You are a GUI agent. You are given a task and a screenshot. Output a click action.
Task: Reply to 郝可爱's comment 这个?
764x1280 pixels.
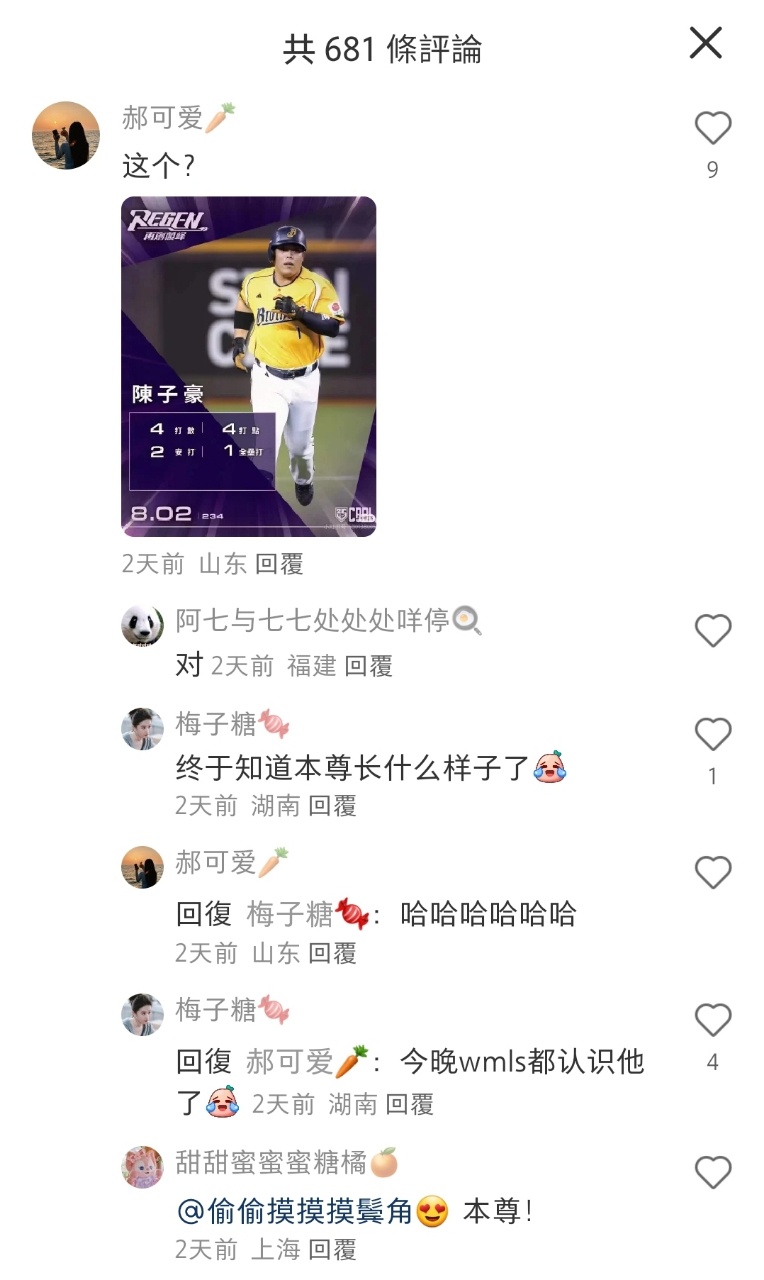(279, 564)
